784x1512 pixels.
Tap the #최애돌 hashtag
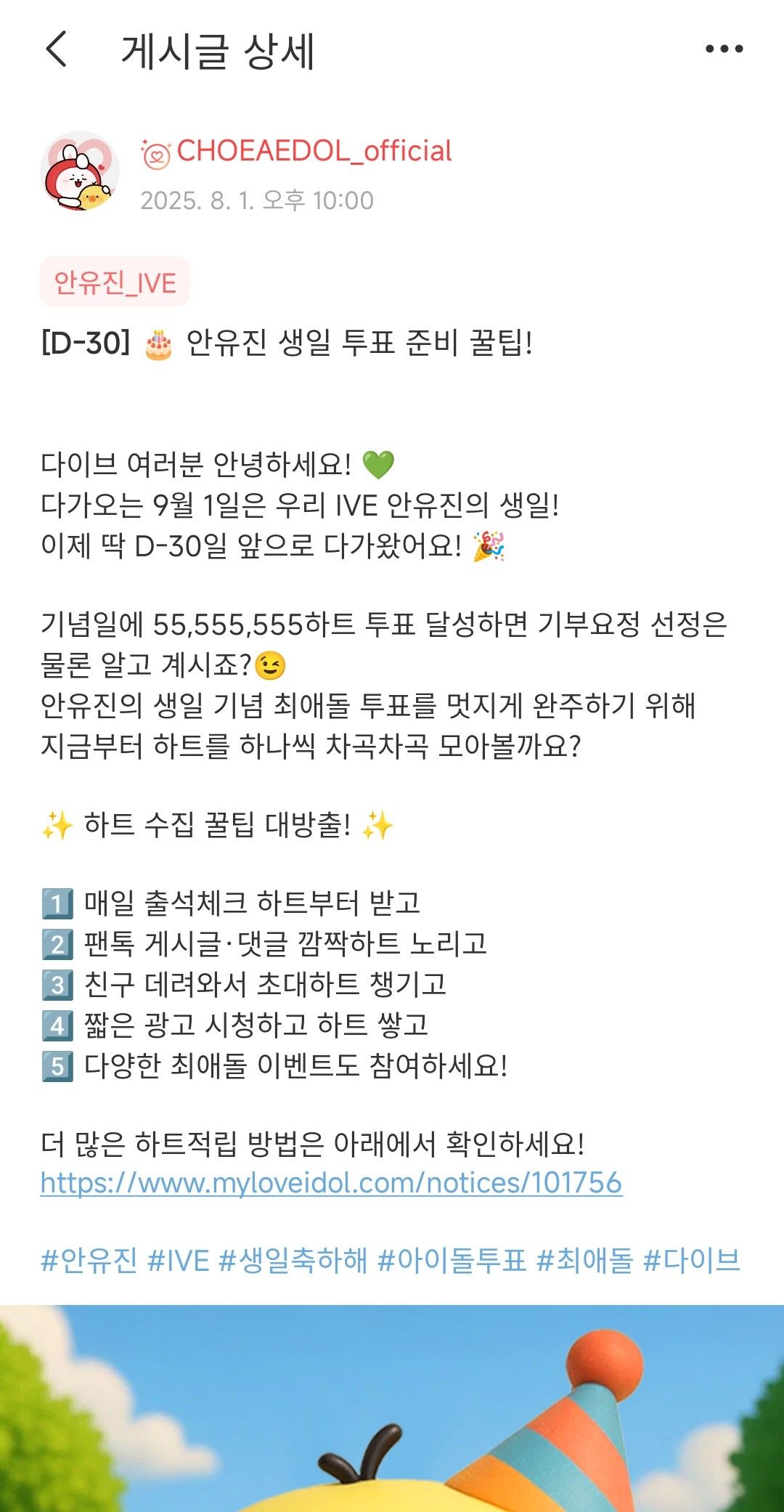[584, 1260]
